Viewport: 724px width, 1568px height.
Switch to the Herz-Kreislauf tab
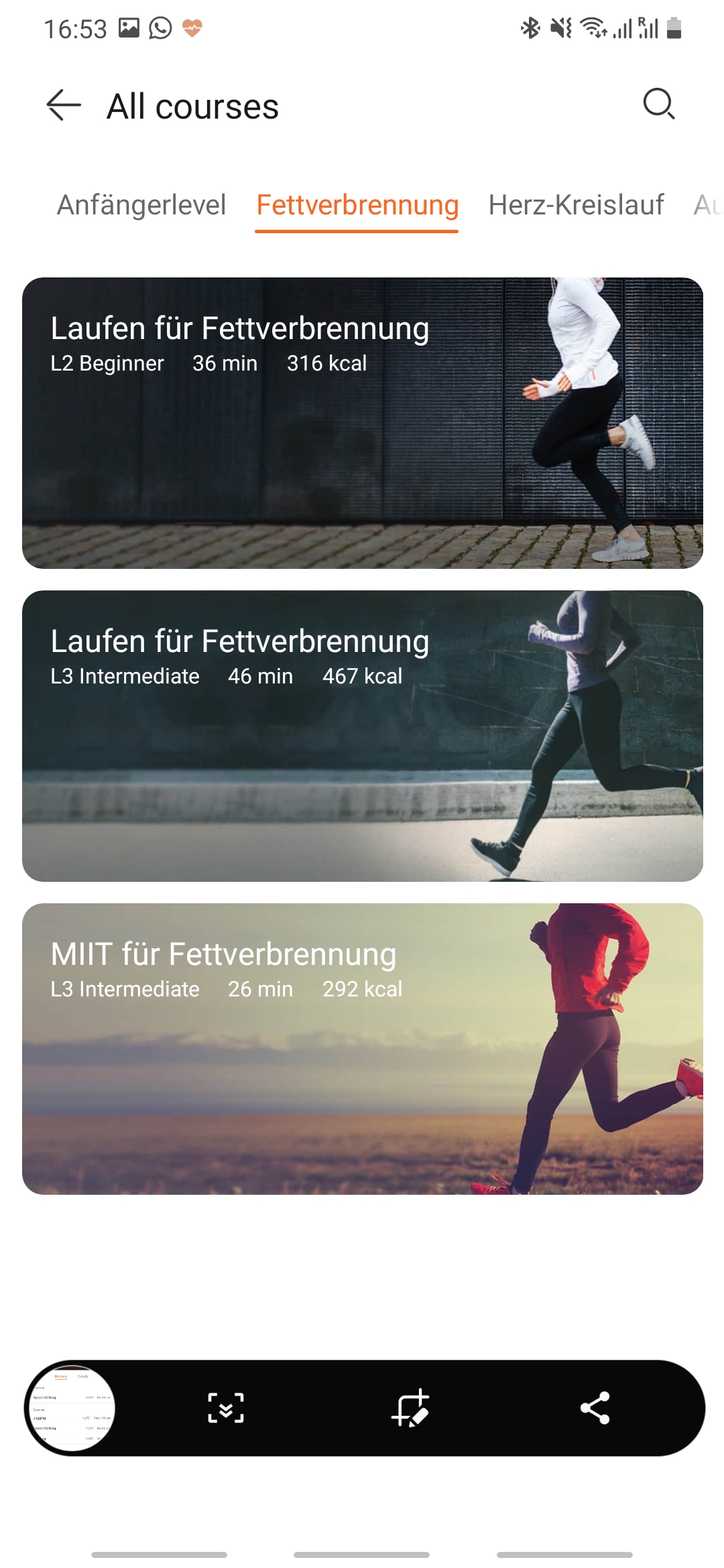tap(576, 205)
